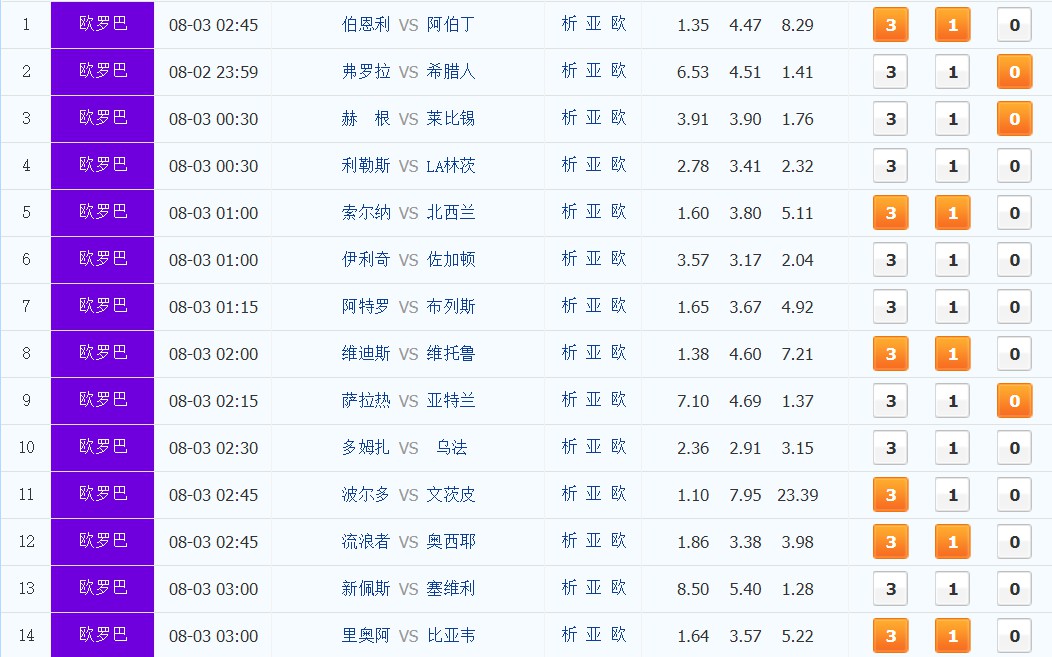
Task: Pick 1 for 伊利奇 VS 佐加顿
Action: (x=952, y=260)
